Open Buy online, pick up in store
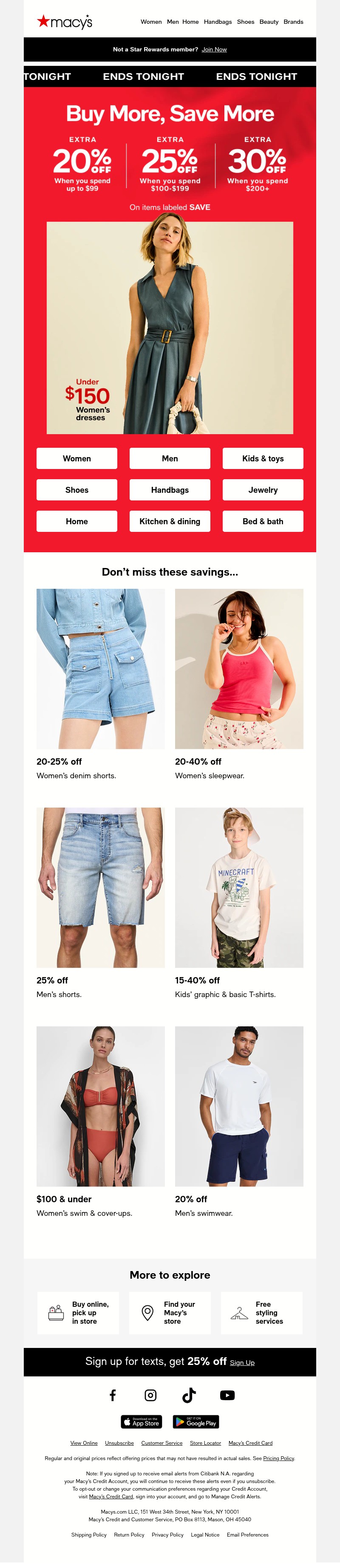 click(78, 1313)
